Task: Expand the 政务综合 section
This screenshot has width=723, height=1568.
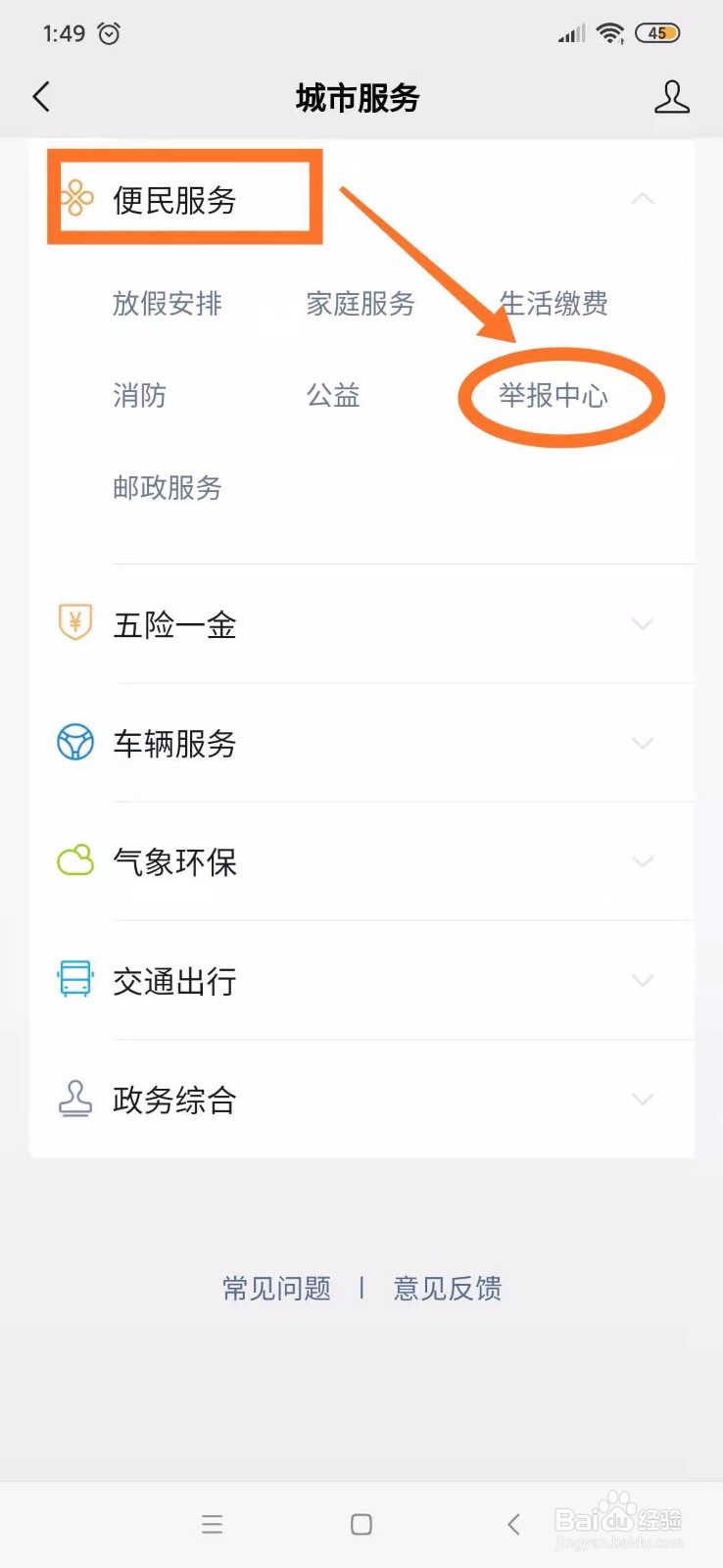Action: pyautogui.click(x=644, y=1099)
